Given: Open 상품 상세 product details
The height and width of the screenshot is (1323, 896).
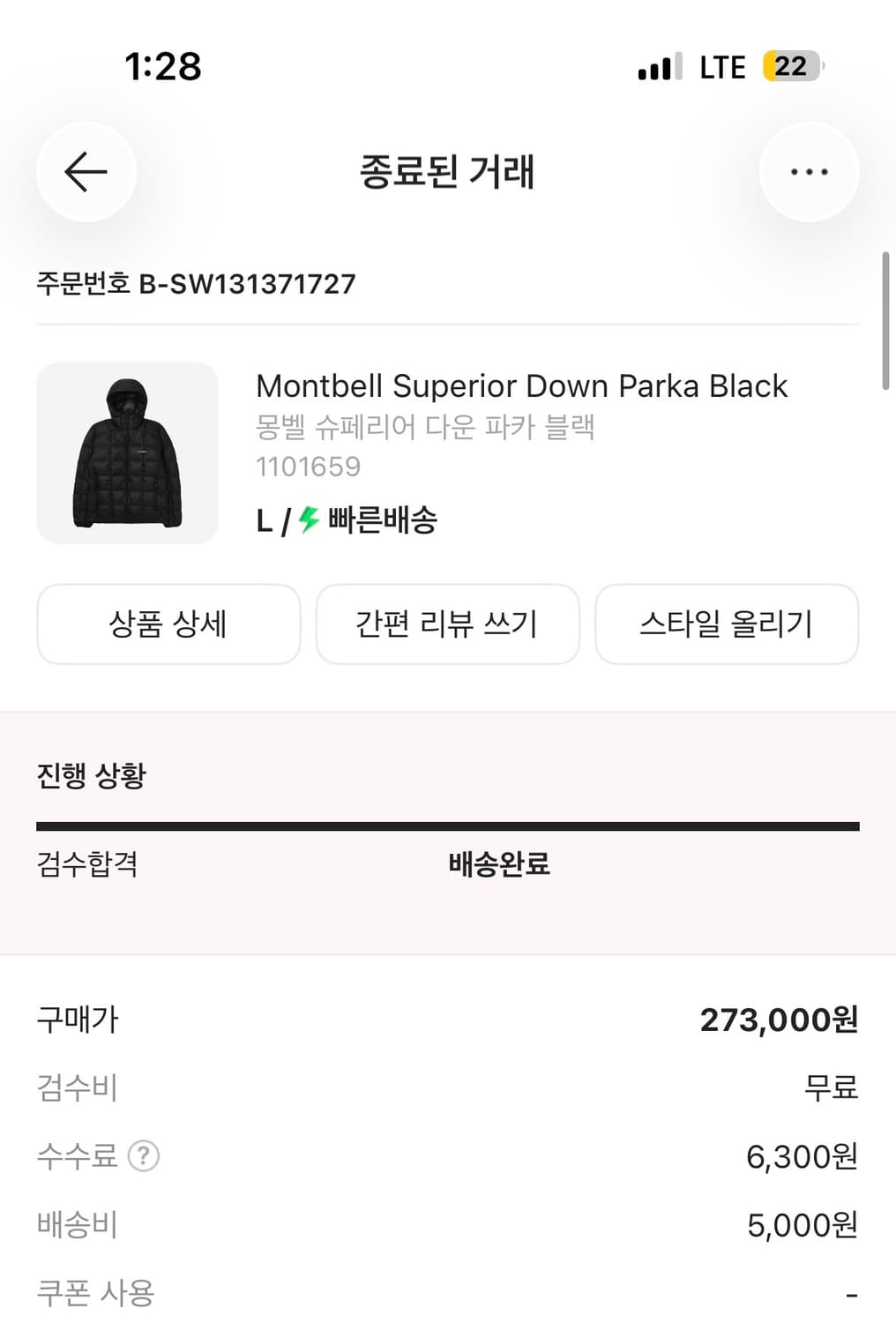Looking at the screenshot, I should pos(168,624).
